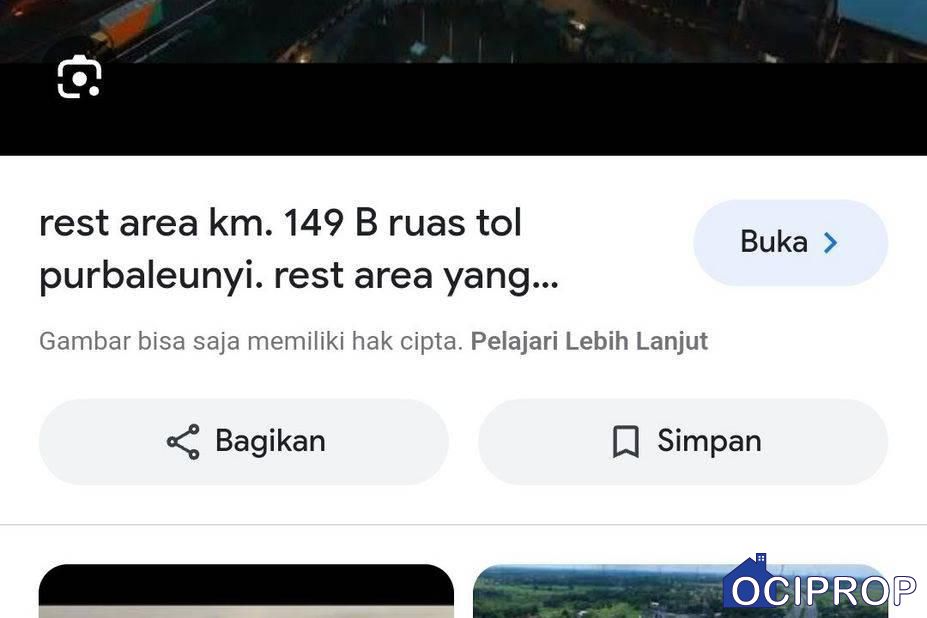Open Google Lens search icon
The height and width of the screenshot is (618, 927).
tap(79, 77)
